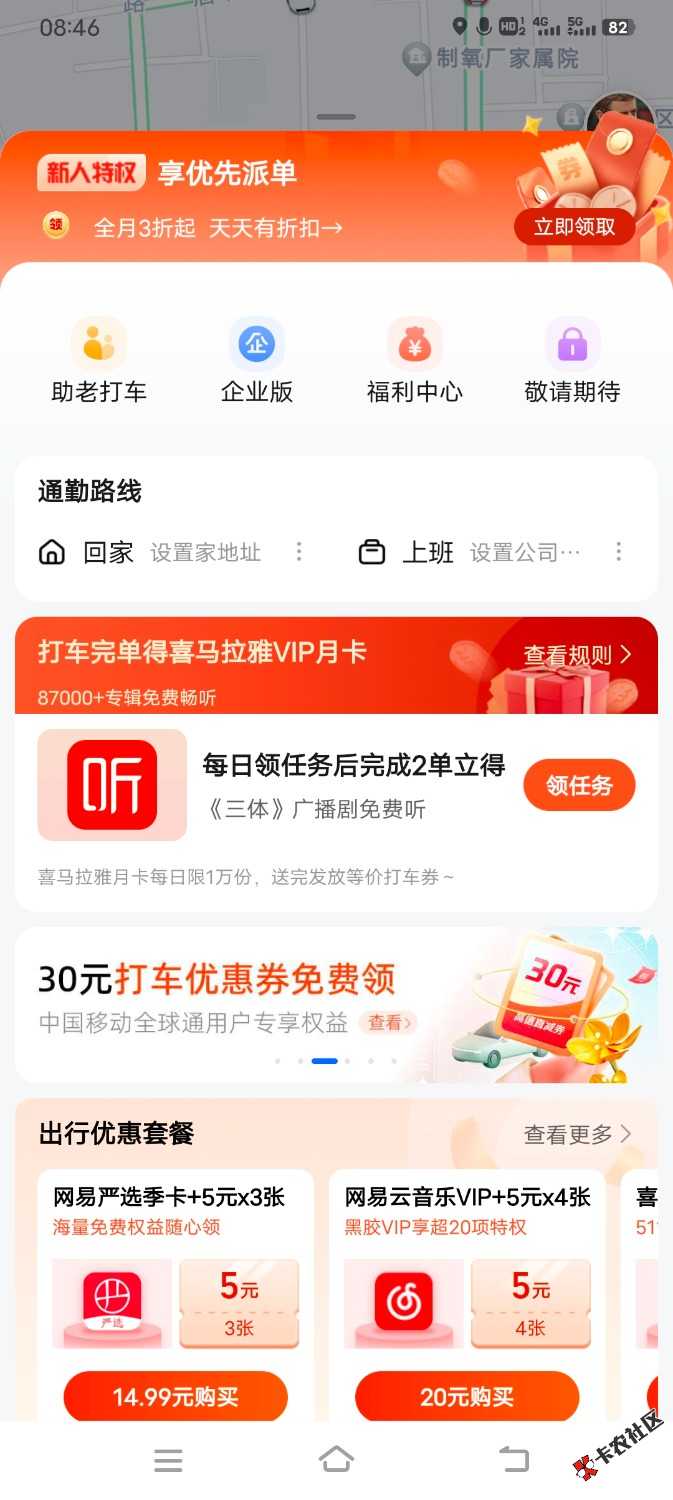Set the 回家 home address
Screen dimensions: 673x1500
pos(205,552)
